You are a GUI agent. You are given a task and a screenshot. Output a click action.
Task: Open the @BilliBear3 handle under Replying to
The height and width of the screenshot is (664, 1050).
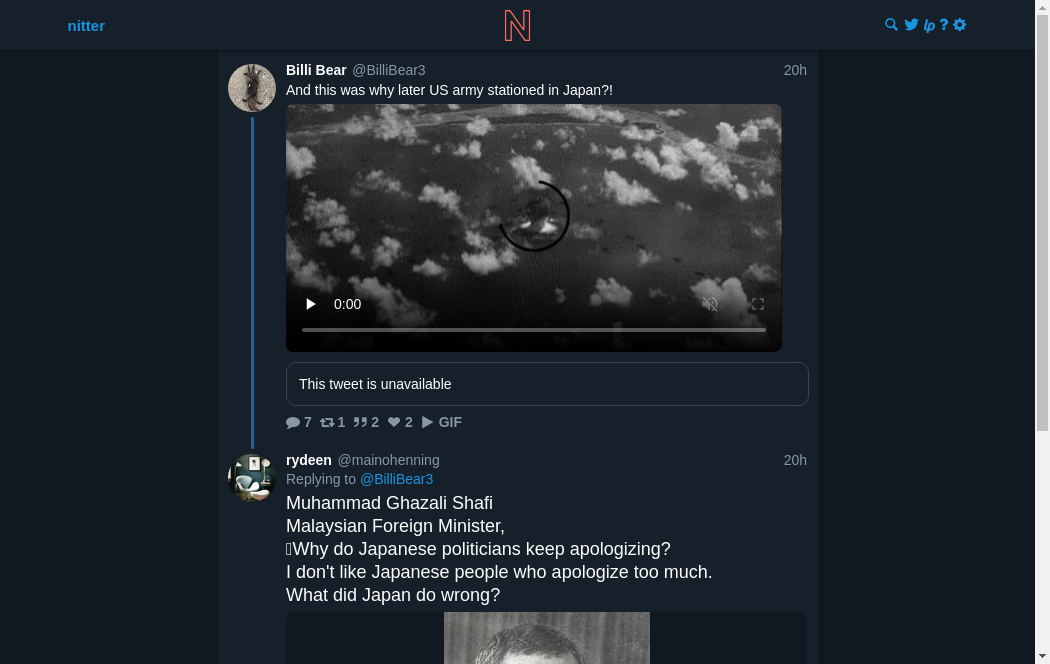(396, 479)
